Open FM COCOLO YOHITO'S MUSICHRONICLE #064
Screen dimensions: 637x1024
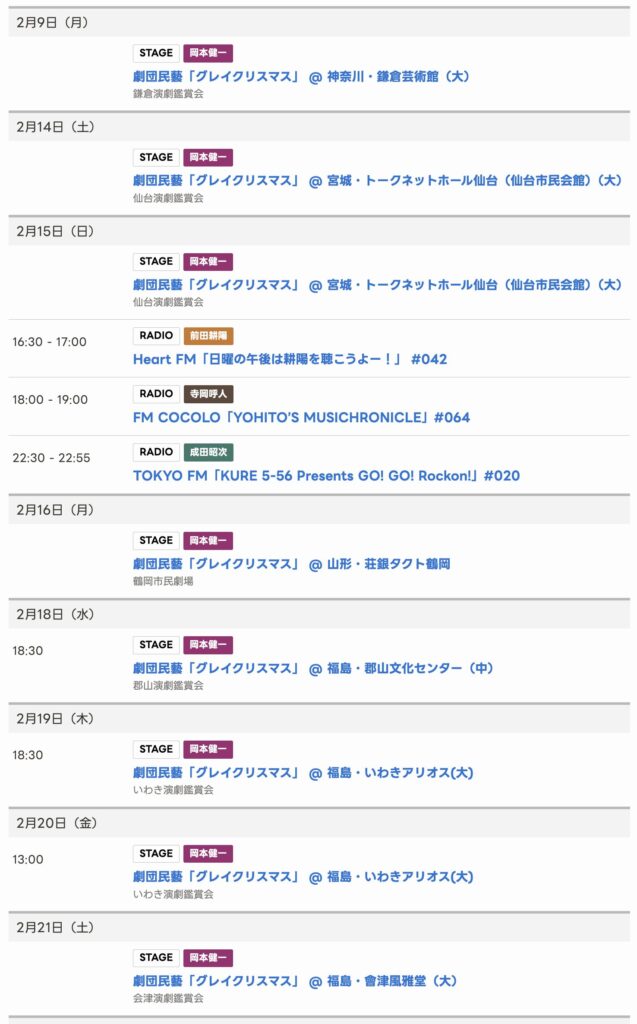(301, 417)
